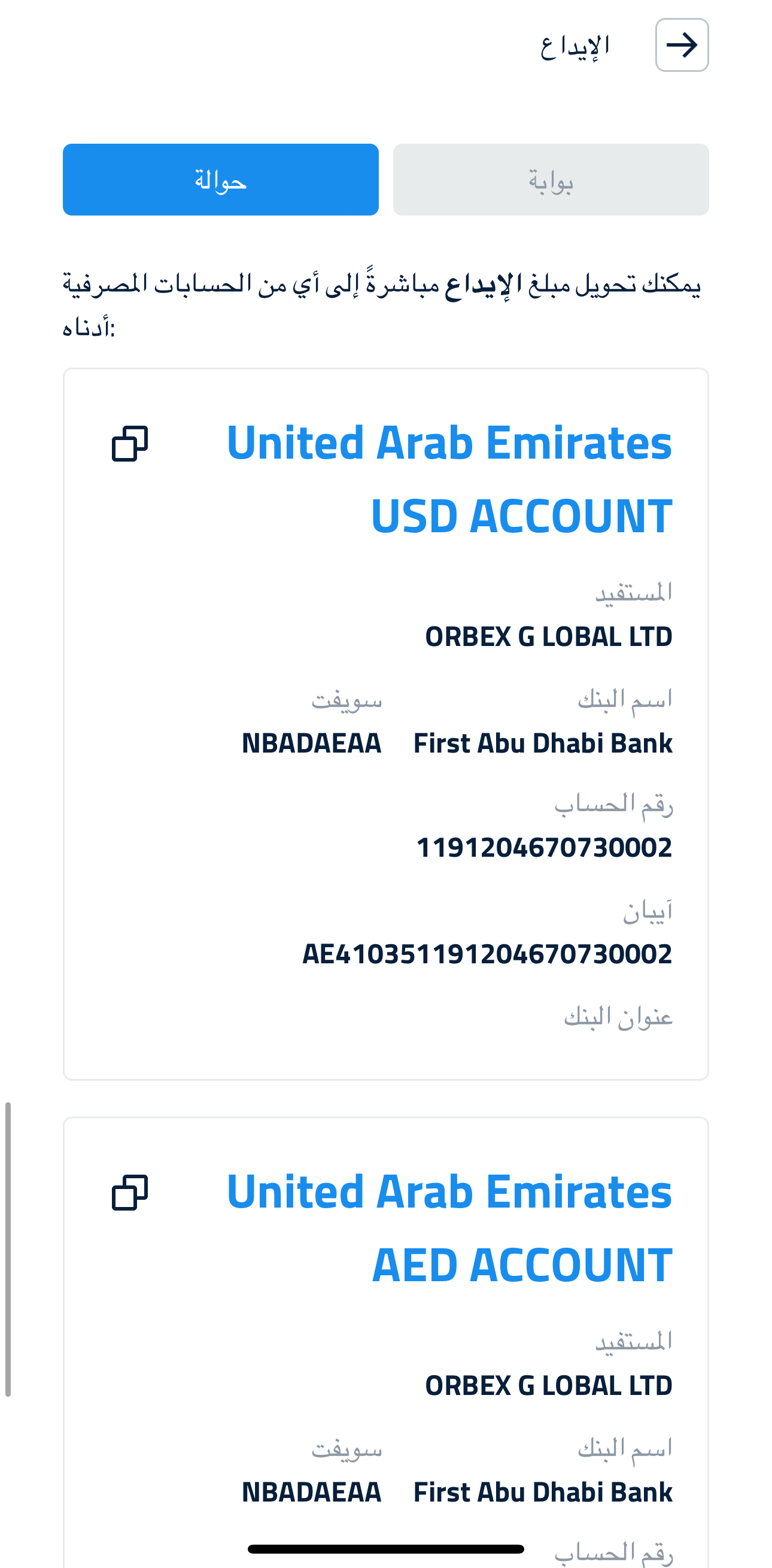Viewport: 772px width, 1568px height.
Task: Copy the USD ACCOUNT bank details
Action: point(130,444)
